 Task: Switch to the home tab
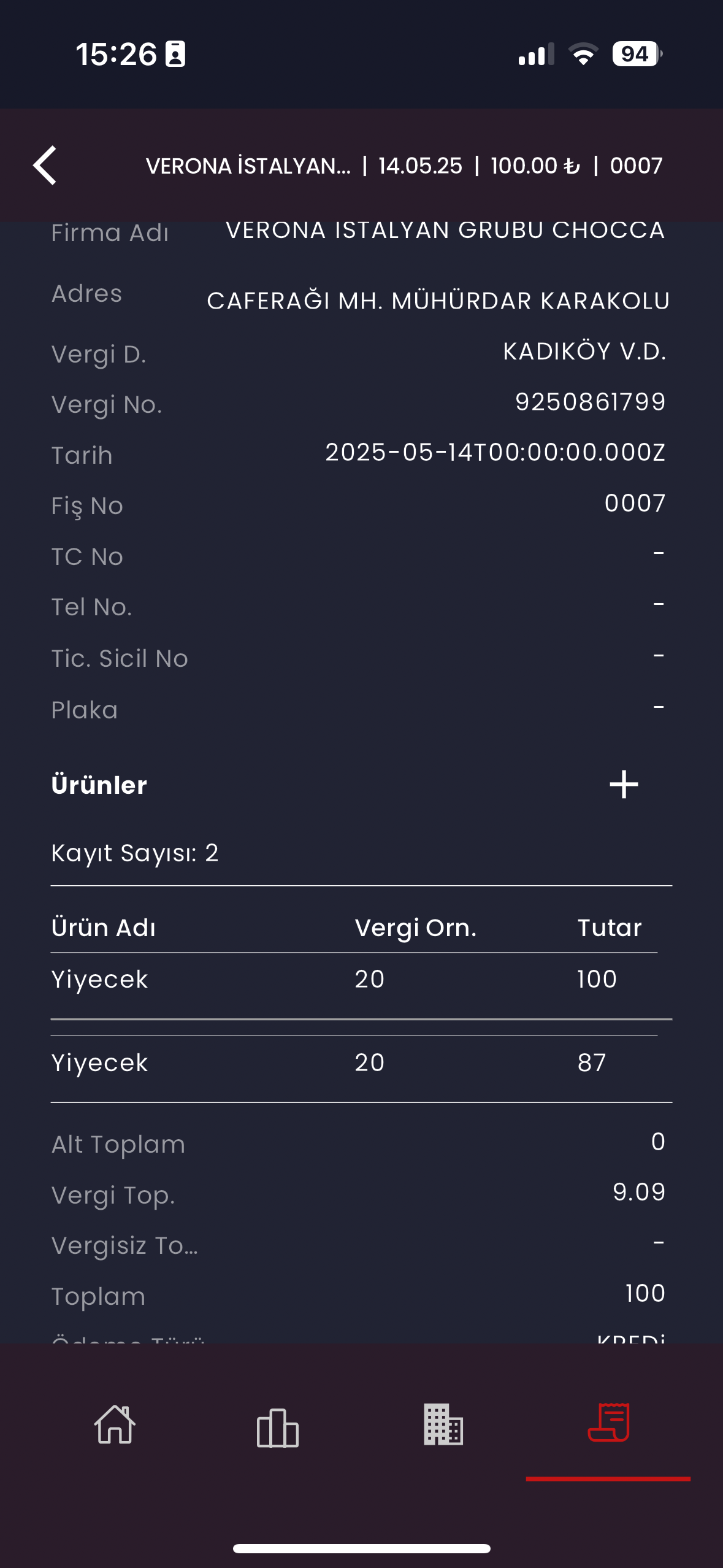point(115,1424)
